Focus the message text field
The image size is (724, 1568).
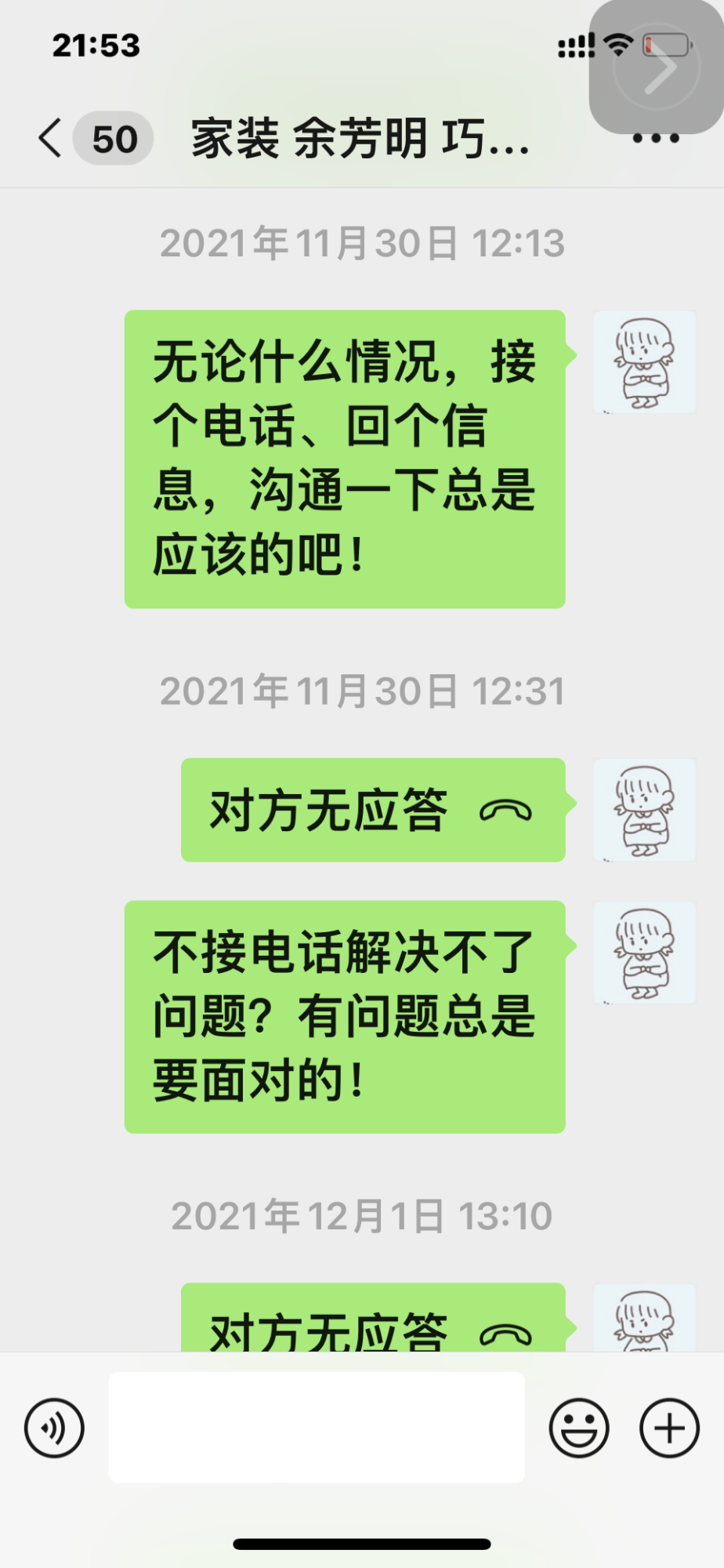click(317, 1427)
